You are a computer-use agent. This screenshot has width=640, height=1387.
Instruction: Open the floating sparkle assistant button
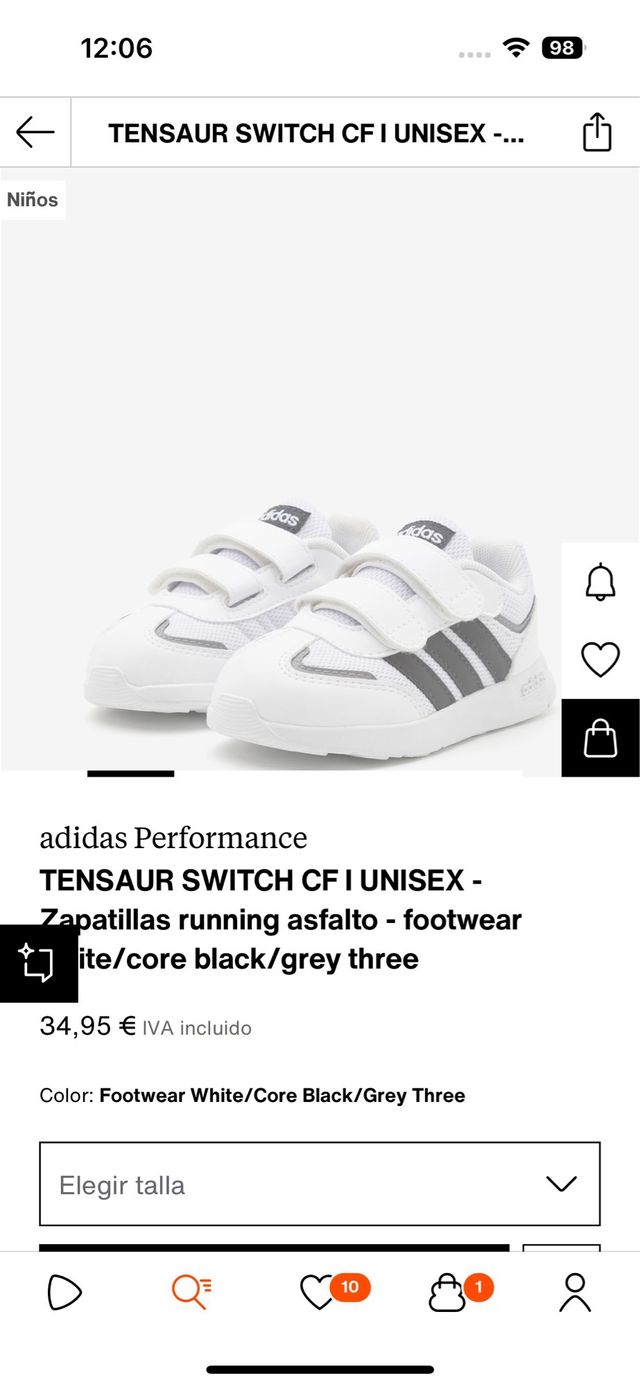pyautogui.click(x=37, y=963)
